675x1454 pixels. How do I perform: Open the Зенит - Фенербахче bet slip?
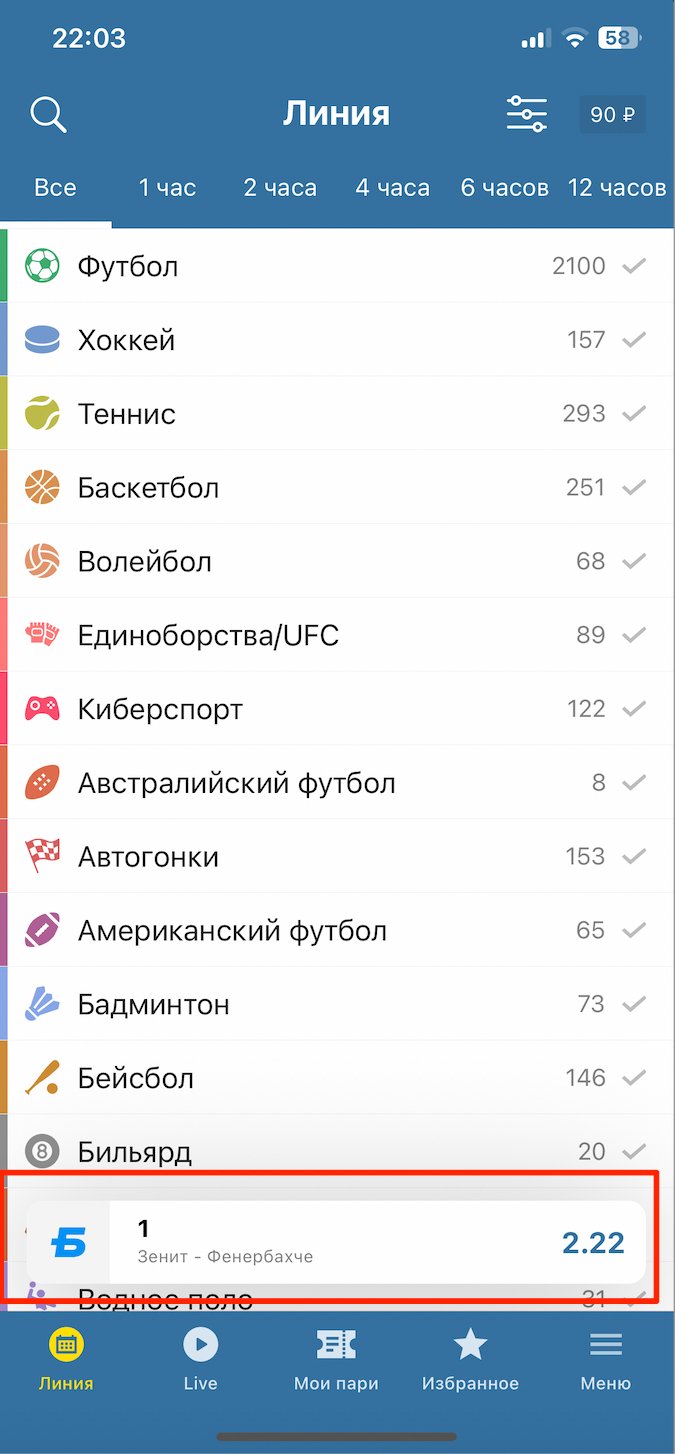pos(336,1243)
